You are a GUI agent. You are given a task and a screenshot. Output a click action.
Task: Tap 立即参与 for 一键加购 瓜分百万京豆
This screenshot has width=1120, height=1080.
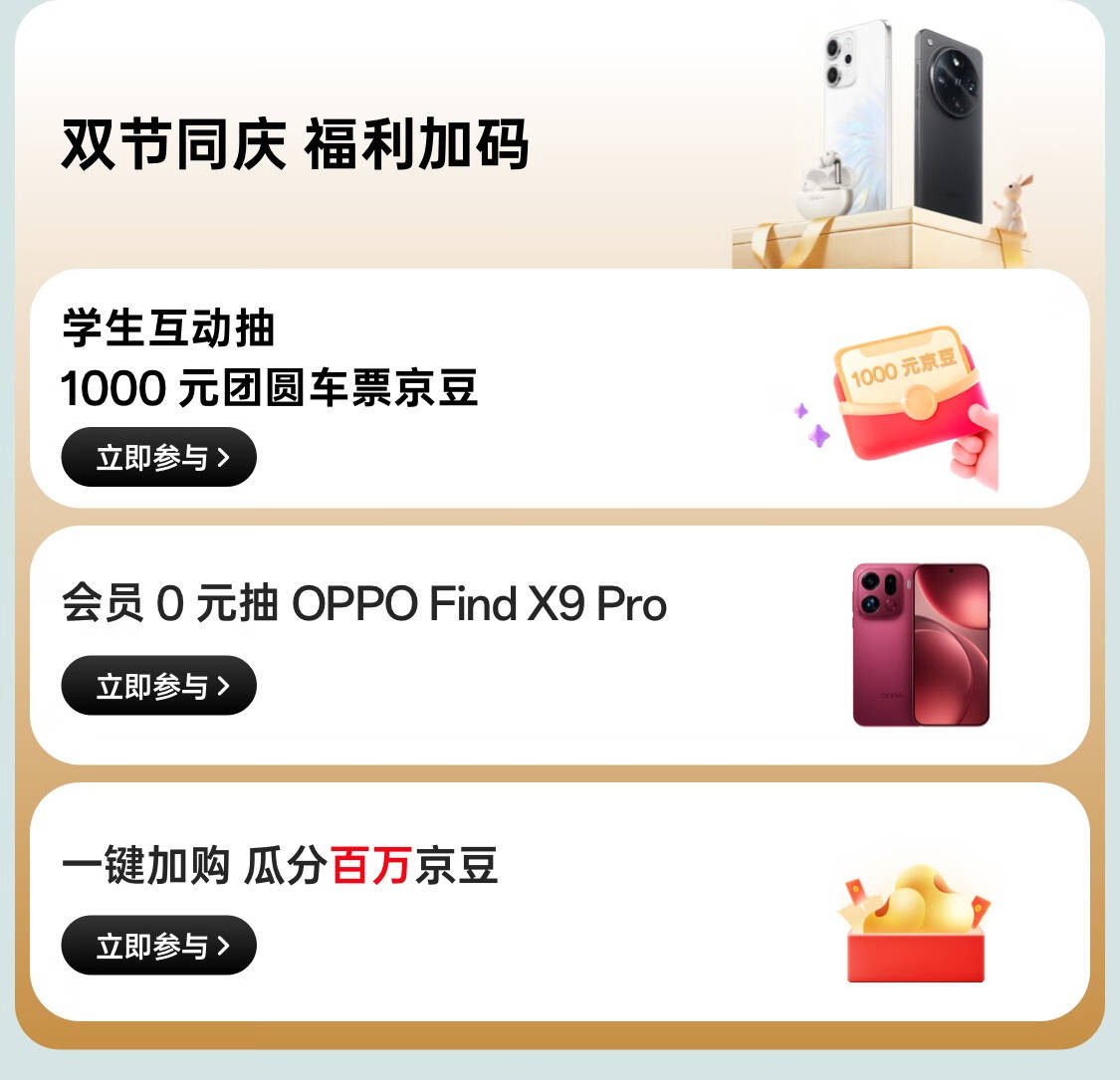pyautogui.click(x=159, y=945)
